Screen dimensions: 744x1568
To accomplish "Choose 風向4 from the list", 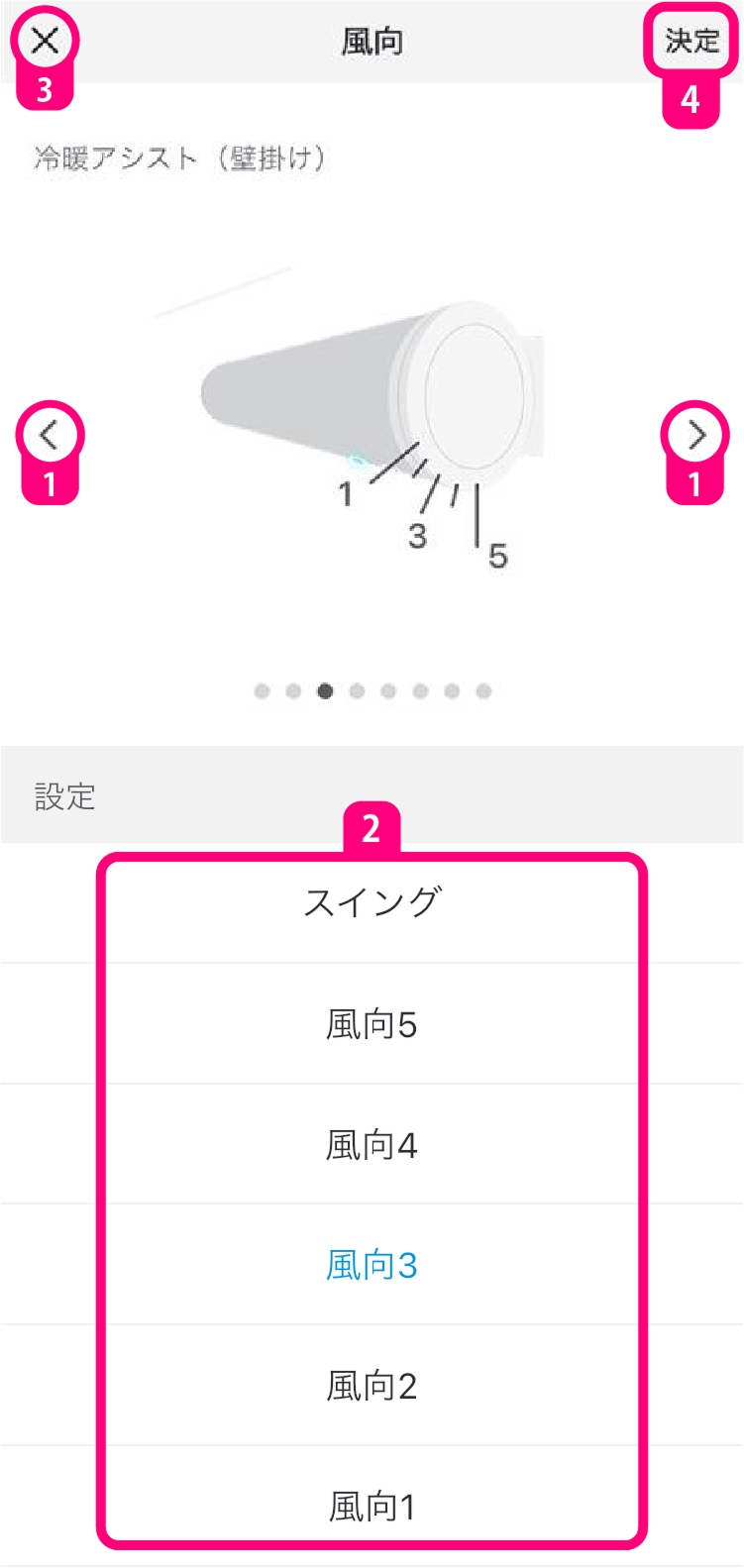I will (x=372, y=1145).
